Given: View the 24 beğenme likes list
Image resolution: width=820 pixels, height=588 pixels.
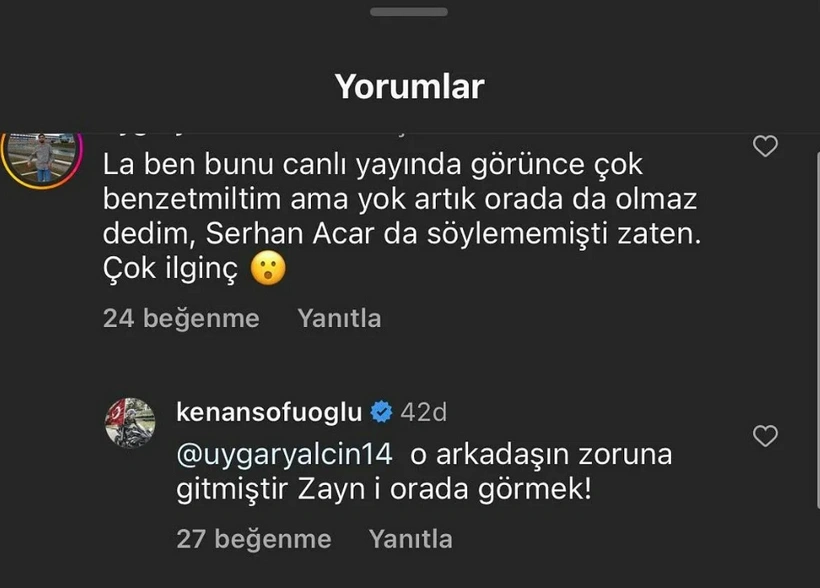Looking at the screenshot, I should click(x=181, y=318).
